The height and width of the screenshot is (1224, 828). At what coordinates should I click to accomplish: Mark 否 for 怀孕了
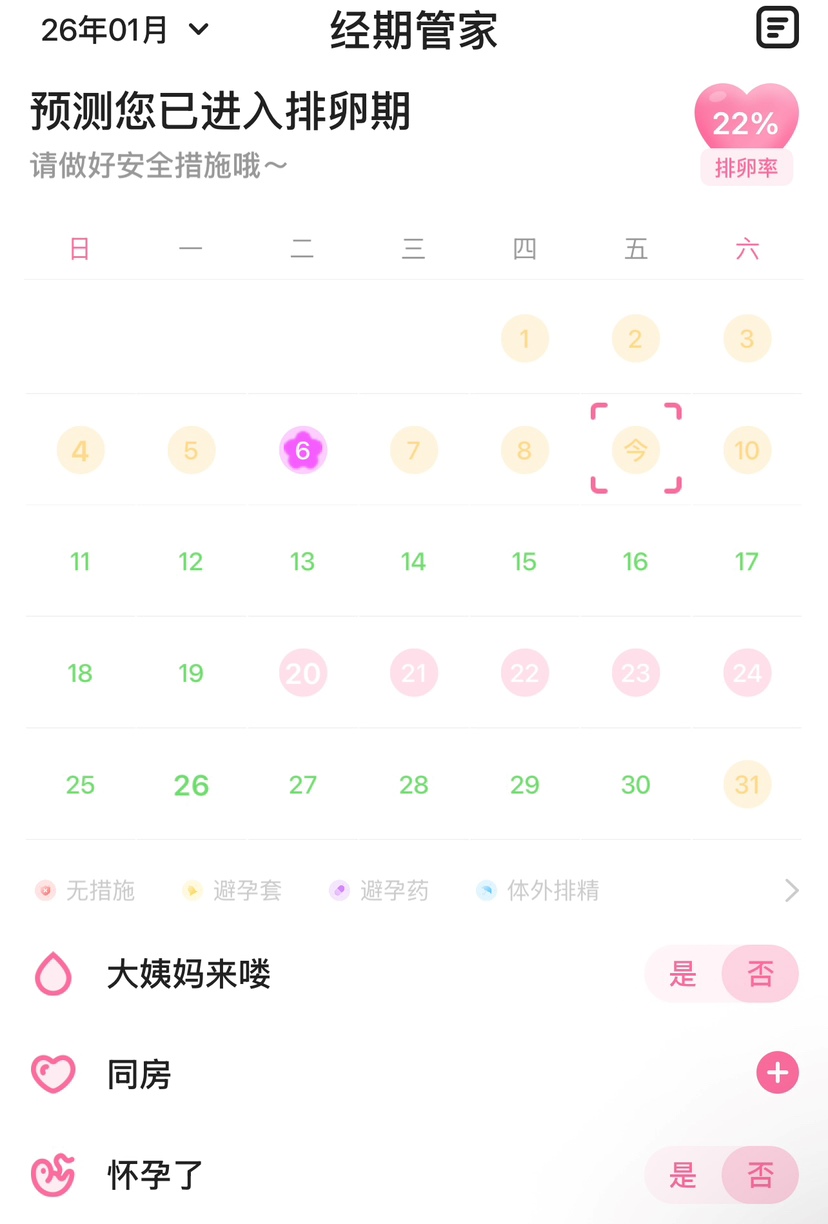pos(760,1175)
